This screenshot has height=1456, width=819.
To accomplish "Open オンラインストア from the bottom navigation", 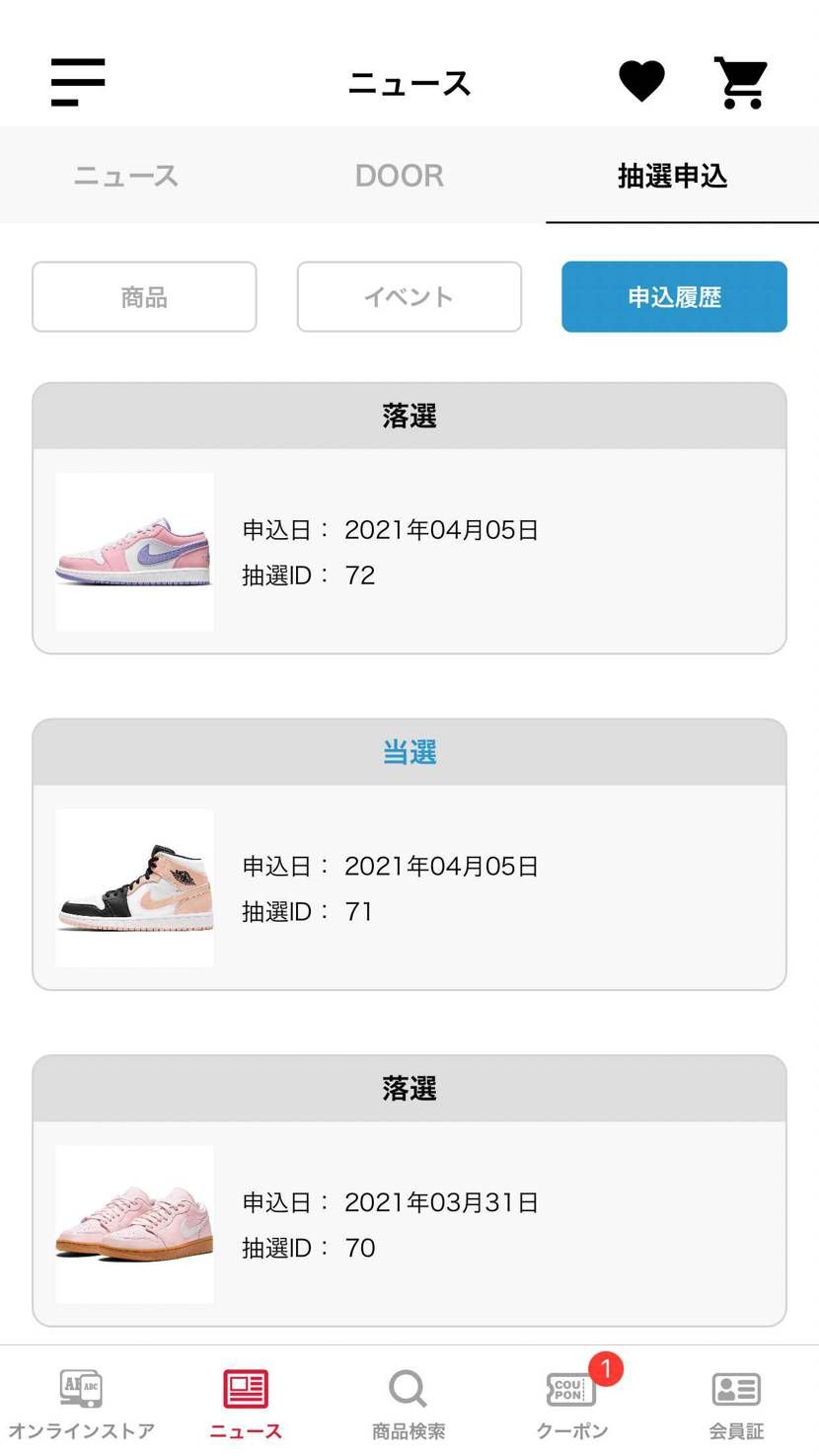I will [x=80, y=1397].
